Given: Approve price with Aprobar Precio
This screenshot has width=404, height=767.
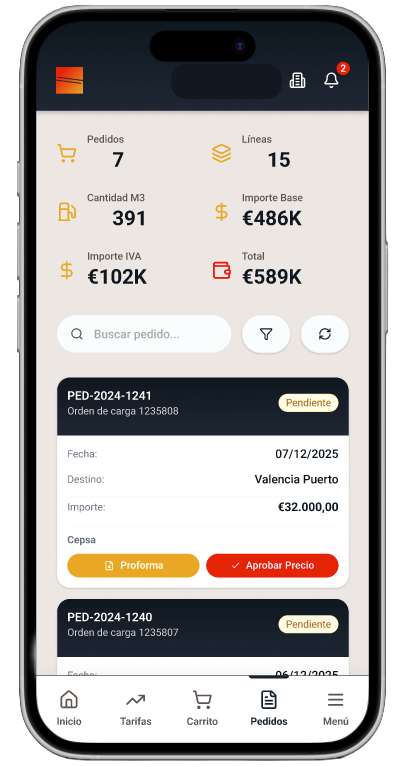Looking at the screenshot, I should point(272,565).
